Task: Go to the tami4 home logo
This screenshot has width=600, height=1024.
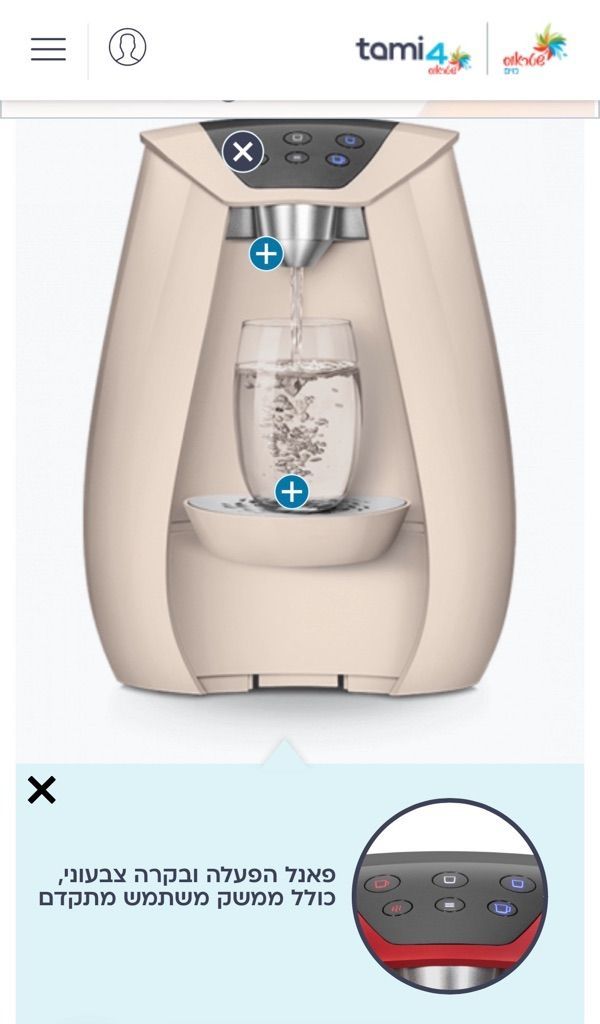Action: [413, 55]
